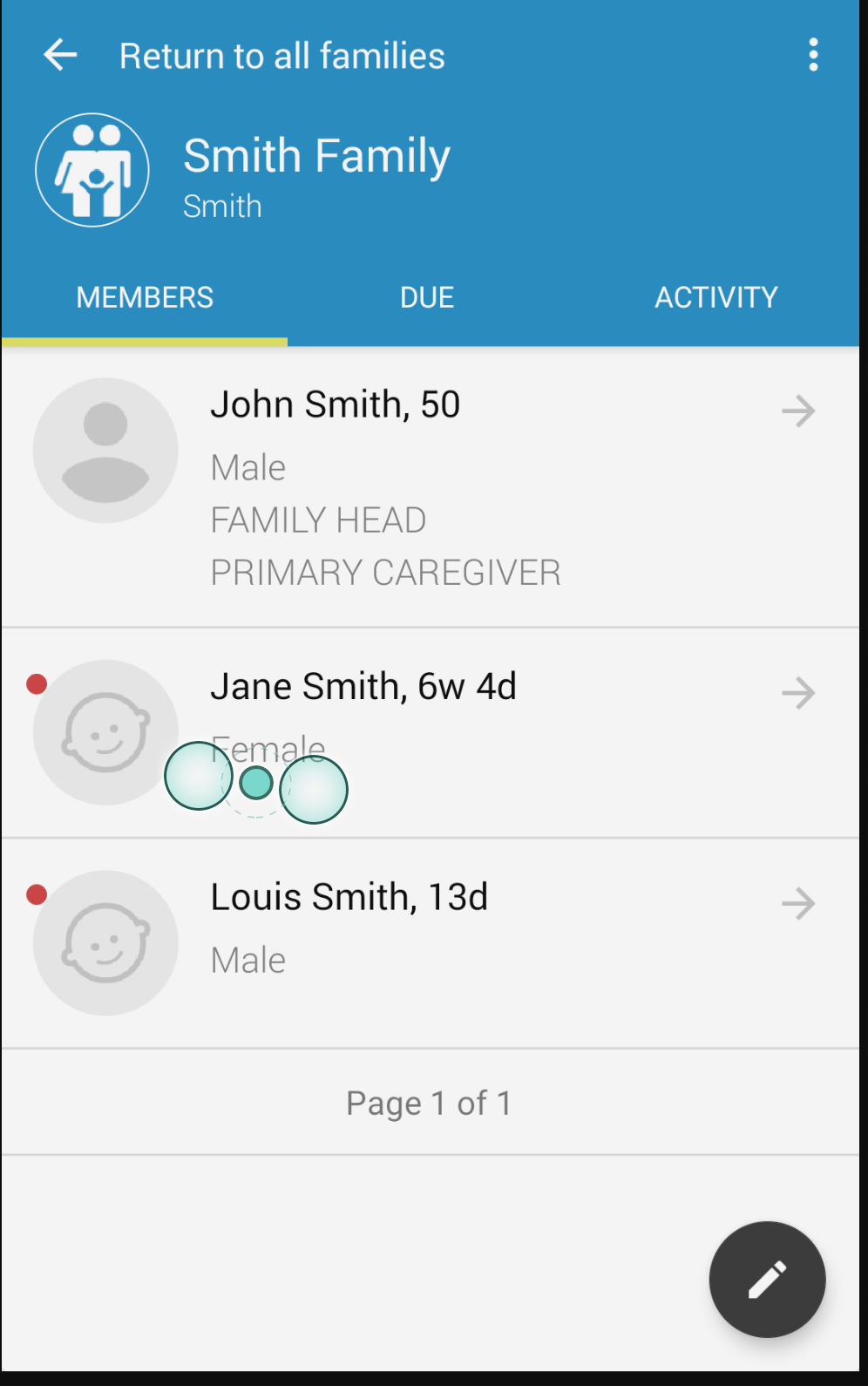The image size is (868, 1386).
Task: Go back to all families
Action: click(60, 56)
